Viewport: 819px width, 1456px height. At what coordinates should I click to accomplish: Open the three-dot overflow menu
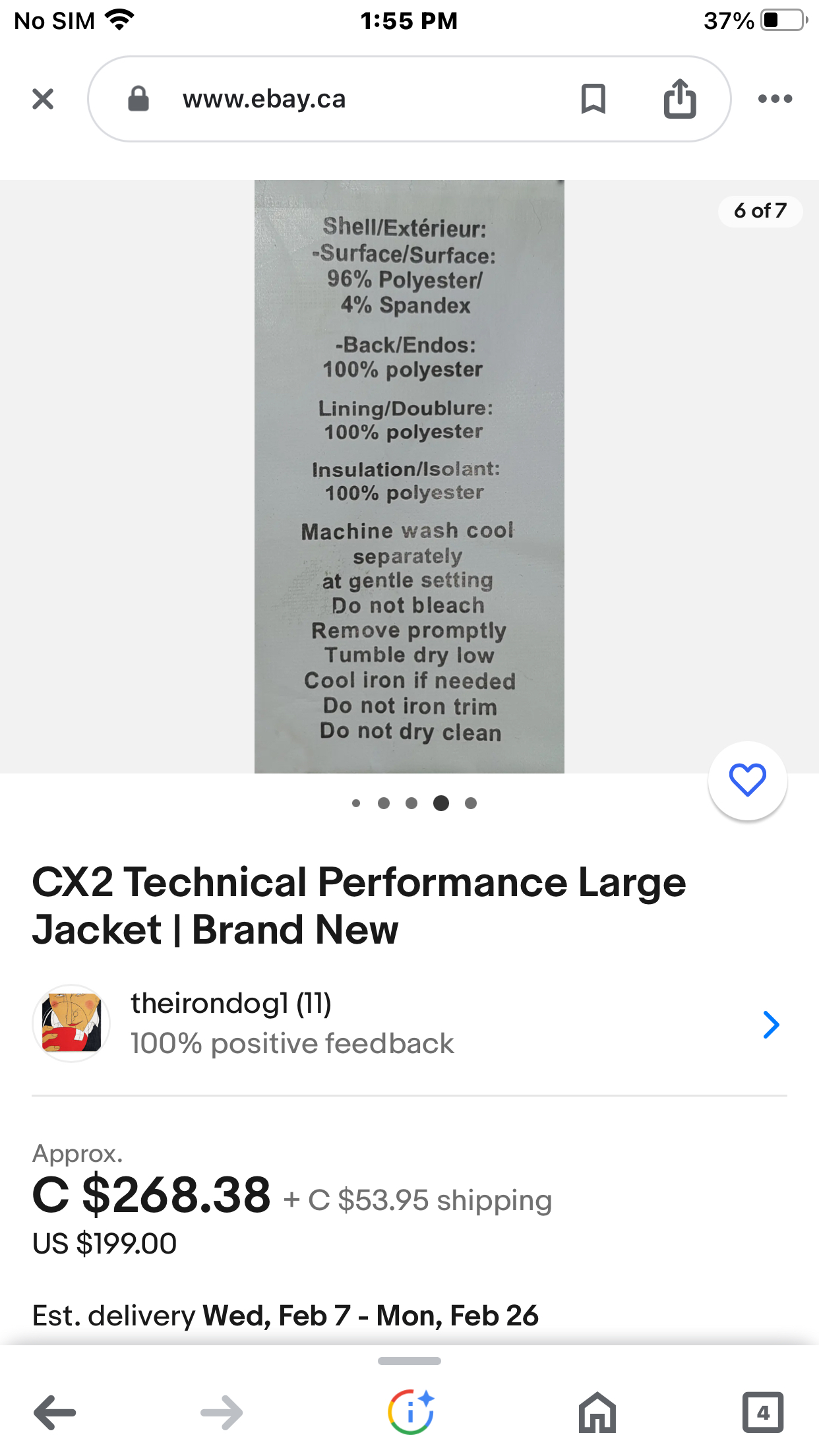click(775, 99)
